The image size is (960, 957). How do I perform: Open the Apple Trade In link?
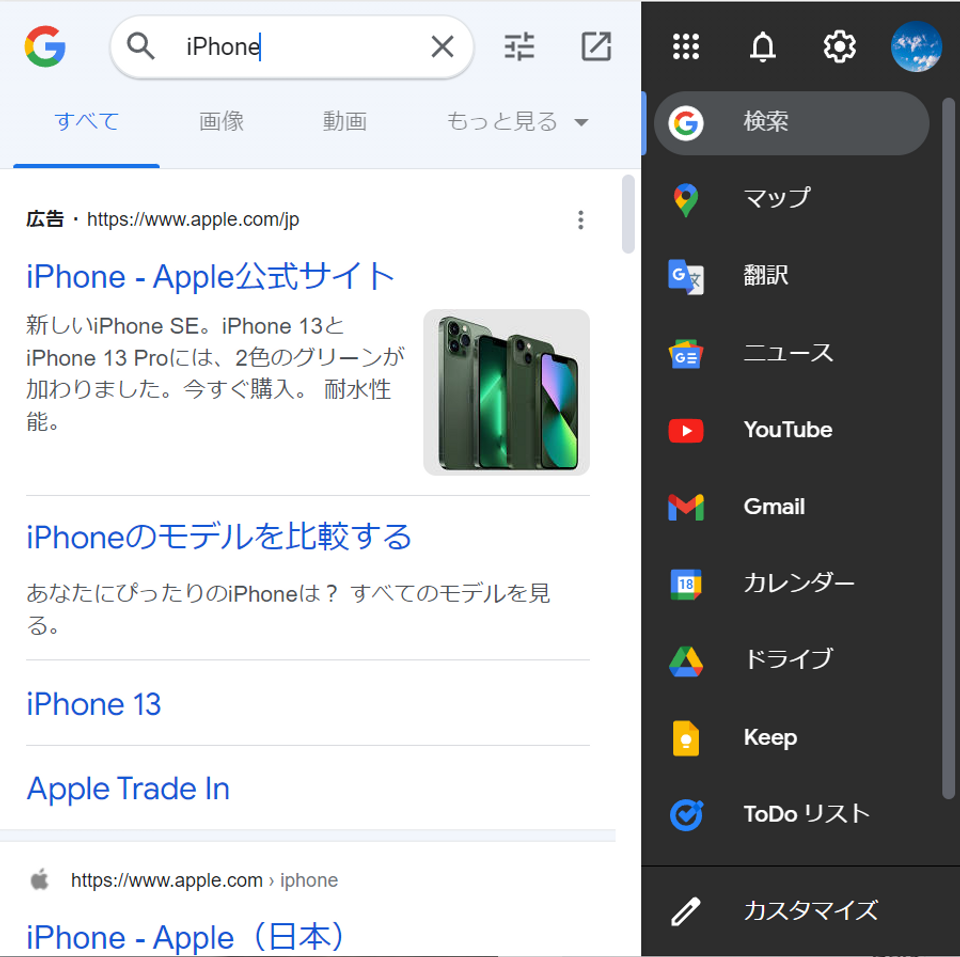[128, 789]
